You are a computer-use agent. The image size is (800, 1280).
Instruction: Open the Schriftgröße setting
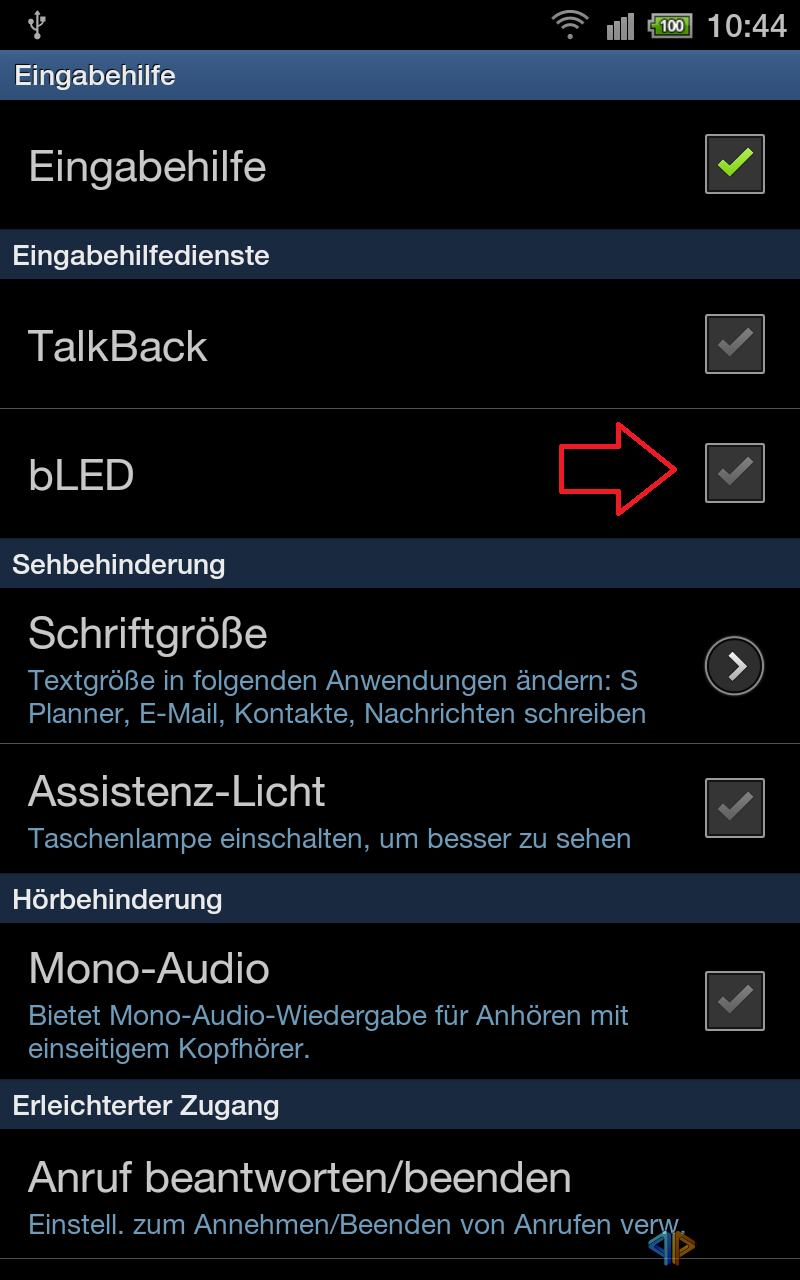(400, 666)
